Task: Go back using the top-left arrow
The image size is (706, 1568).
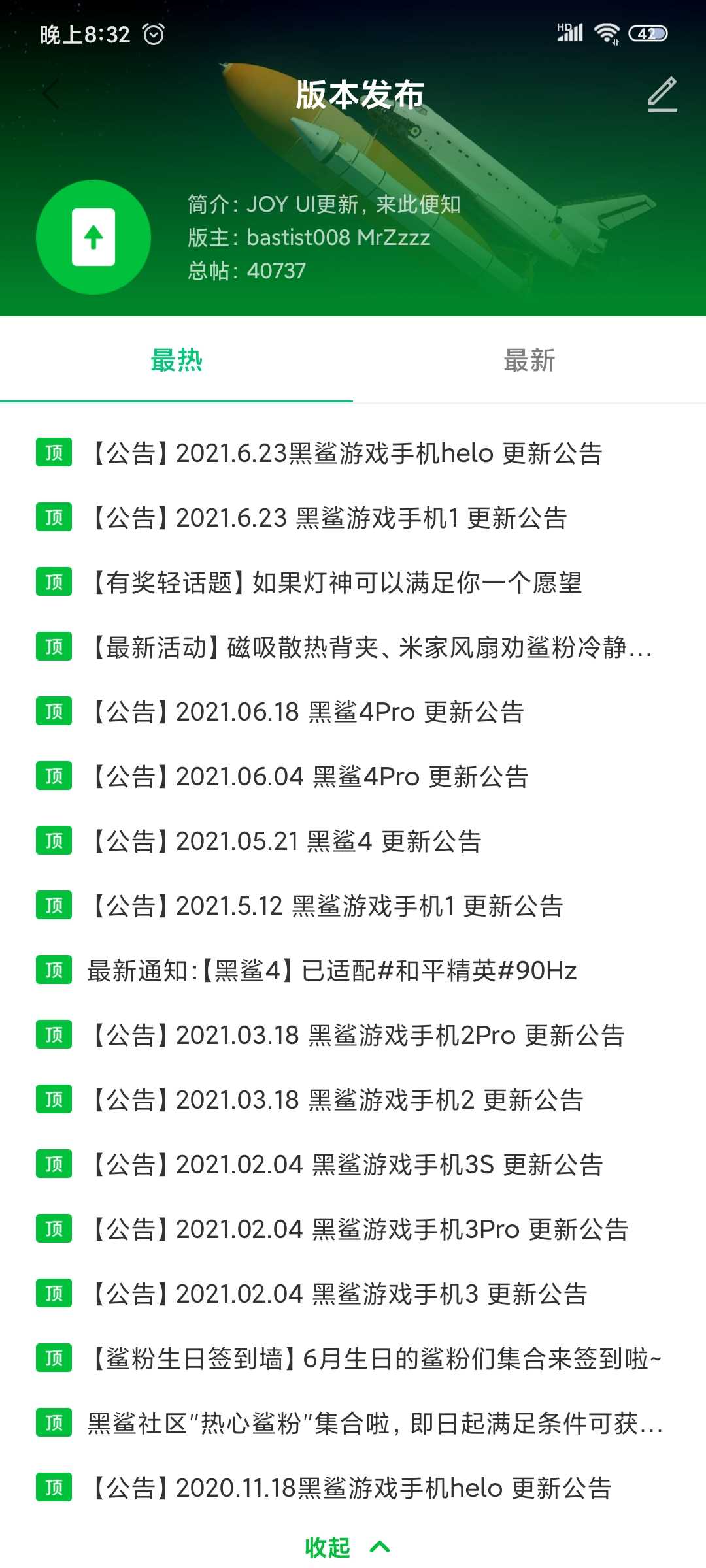Action: click(x=51, y=95)
